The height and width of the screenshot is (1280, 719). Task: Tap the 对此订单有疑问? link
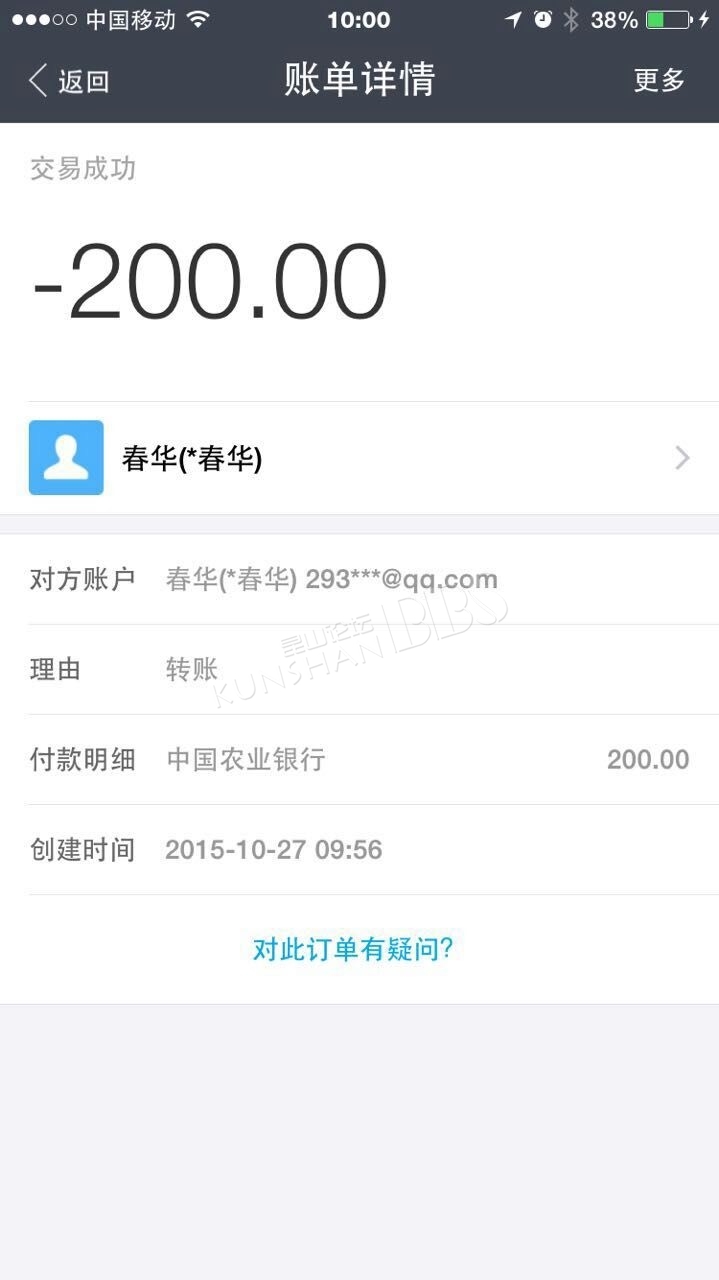tap(353, 949)
